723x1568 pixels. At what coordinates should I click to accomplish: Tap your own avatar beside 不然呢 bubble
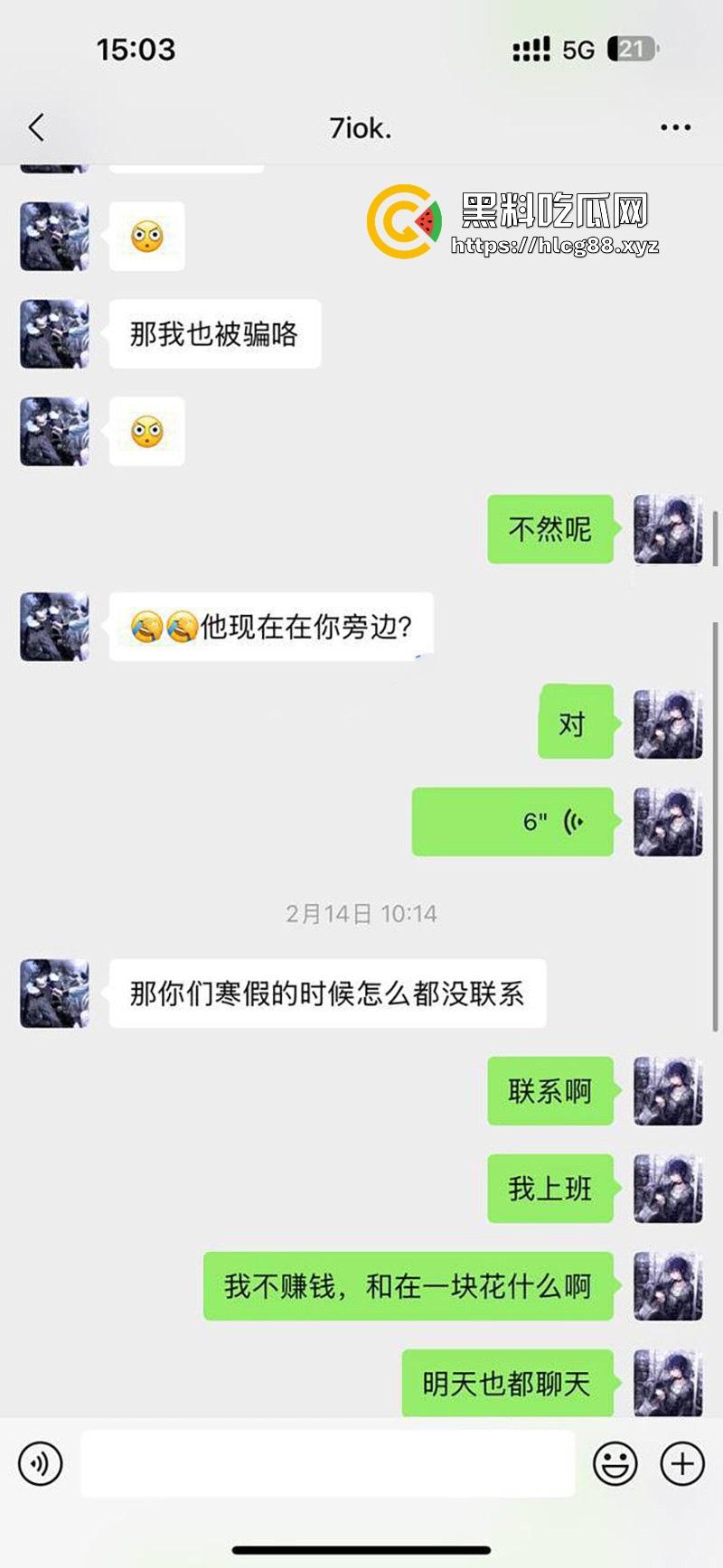667,531
